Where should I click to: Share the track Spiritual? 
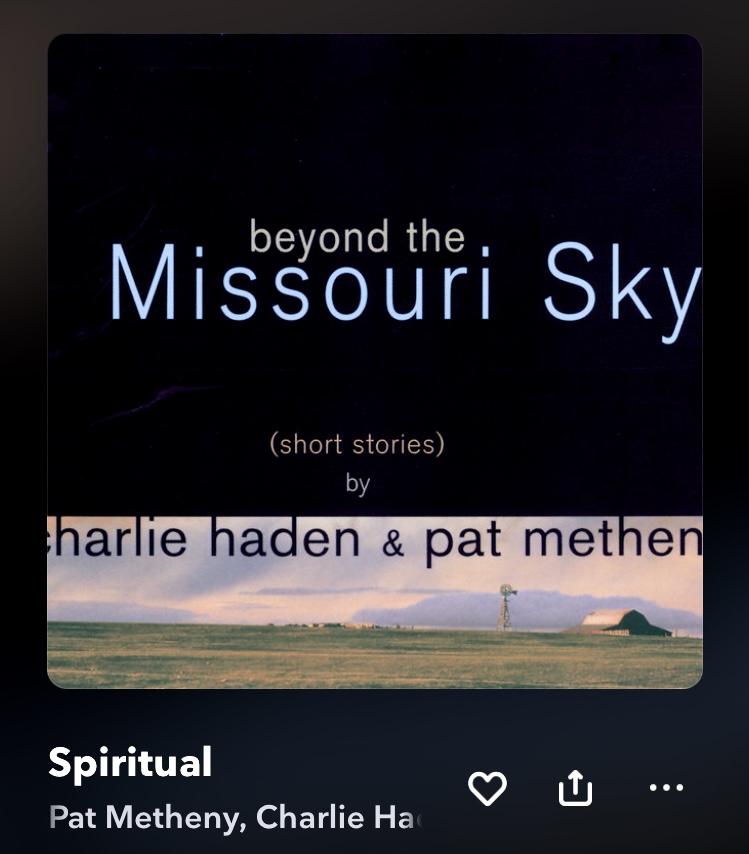(x=575, y=789)
